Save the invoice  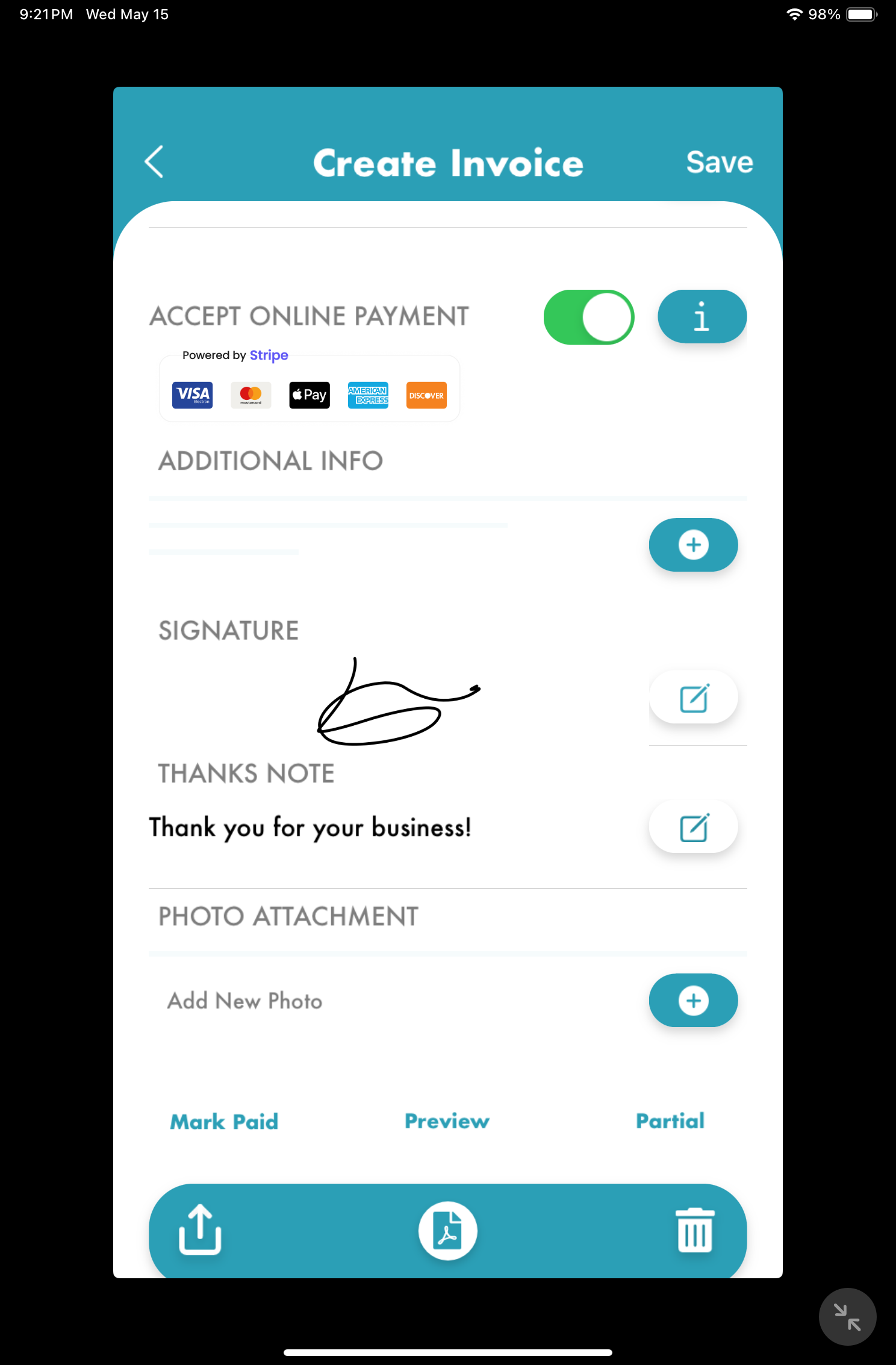[x=719, y=163]
